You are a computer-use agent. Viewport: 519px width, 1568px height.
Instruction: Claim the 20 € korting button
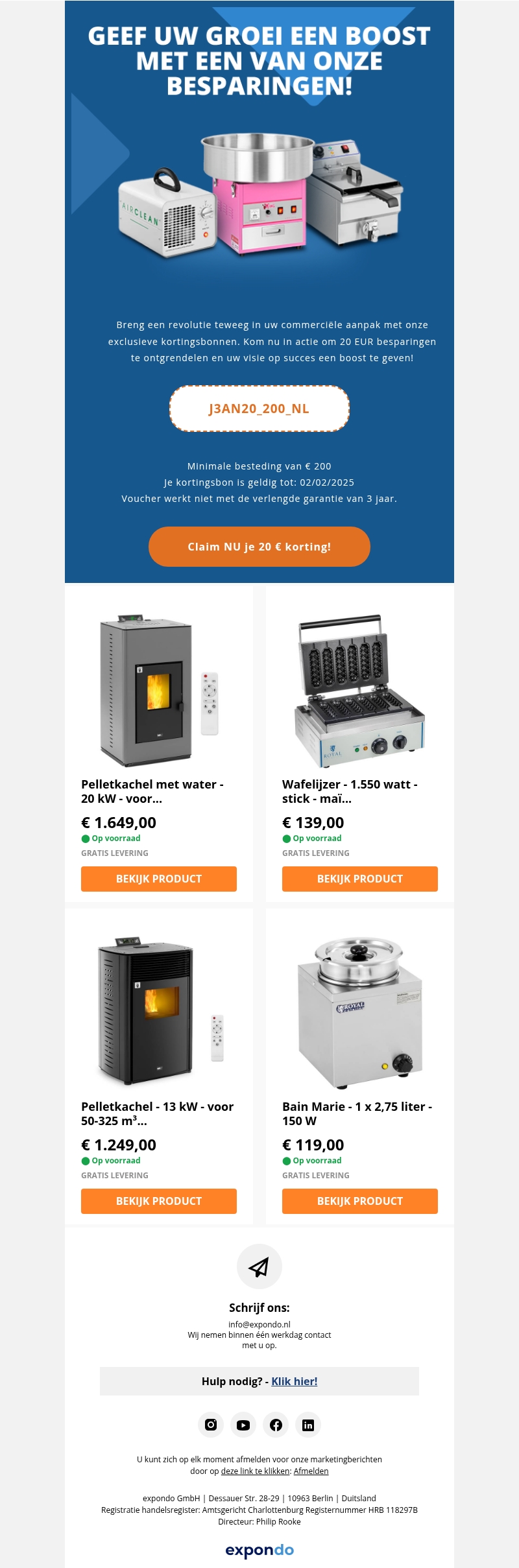(259, 547)
